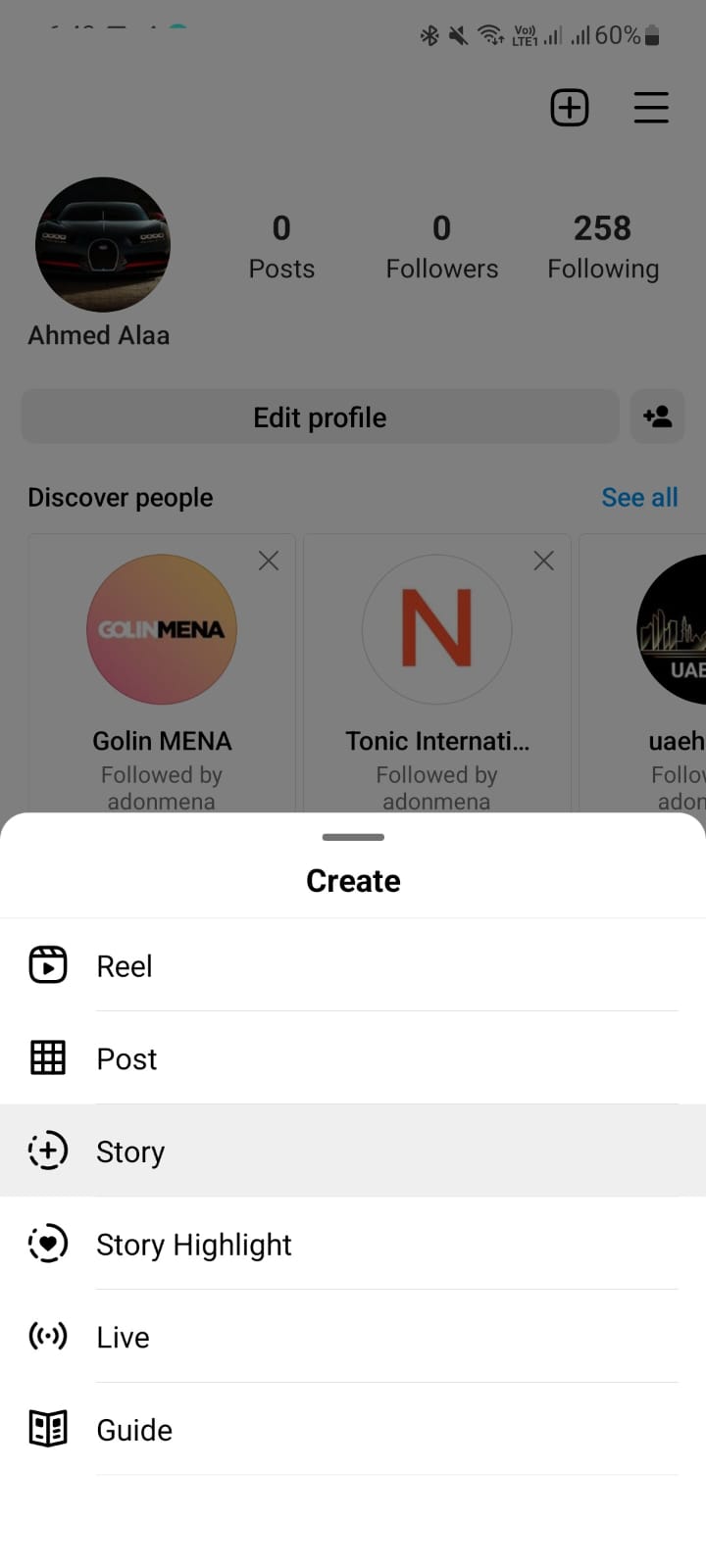View Ahmed Alaa's profile picture

pos(103,245)
